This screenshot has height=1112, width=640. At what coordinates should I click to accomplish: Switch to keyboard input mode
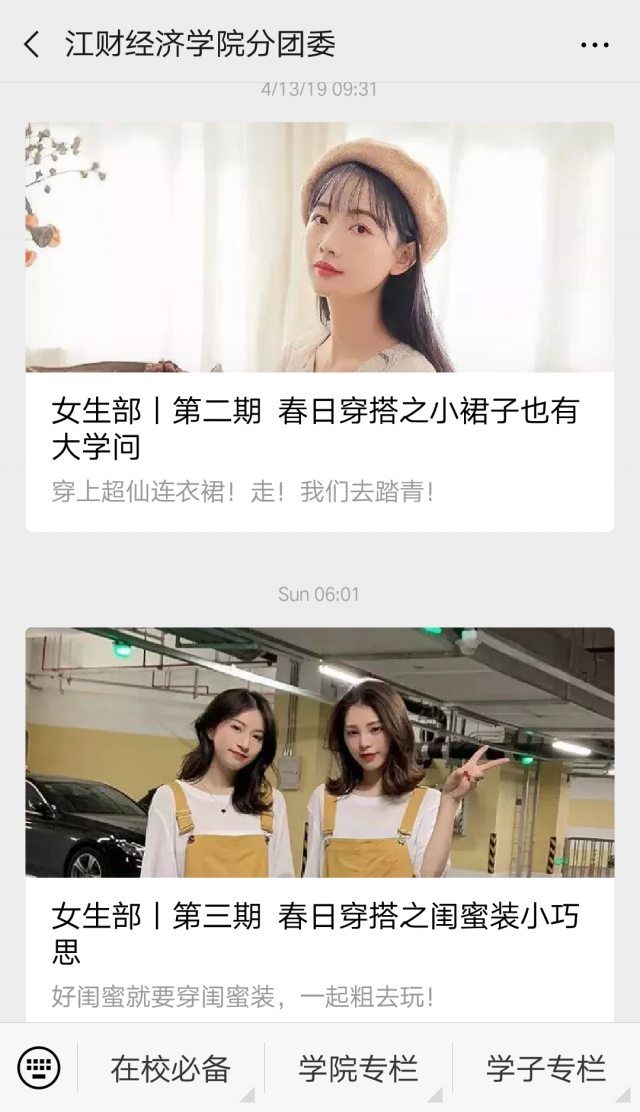click(x=39, y=1068)
